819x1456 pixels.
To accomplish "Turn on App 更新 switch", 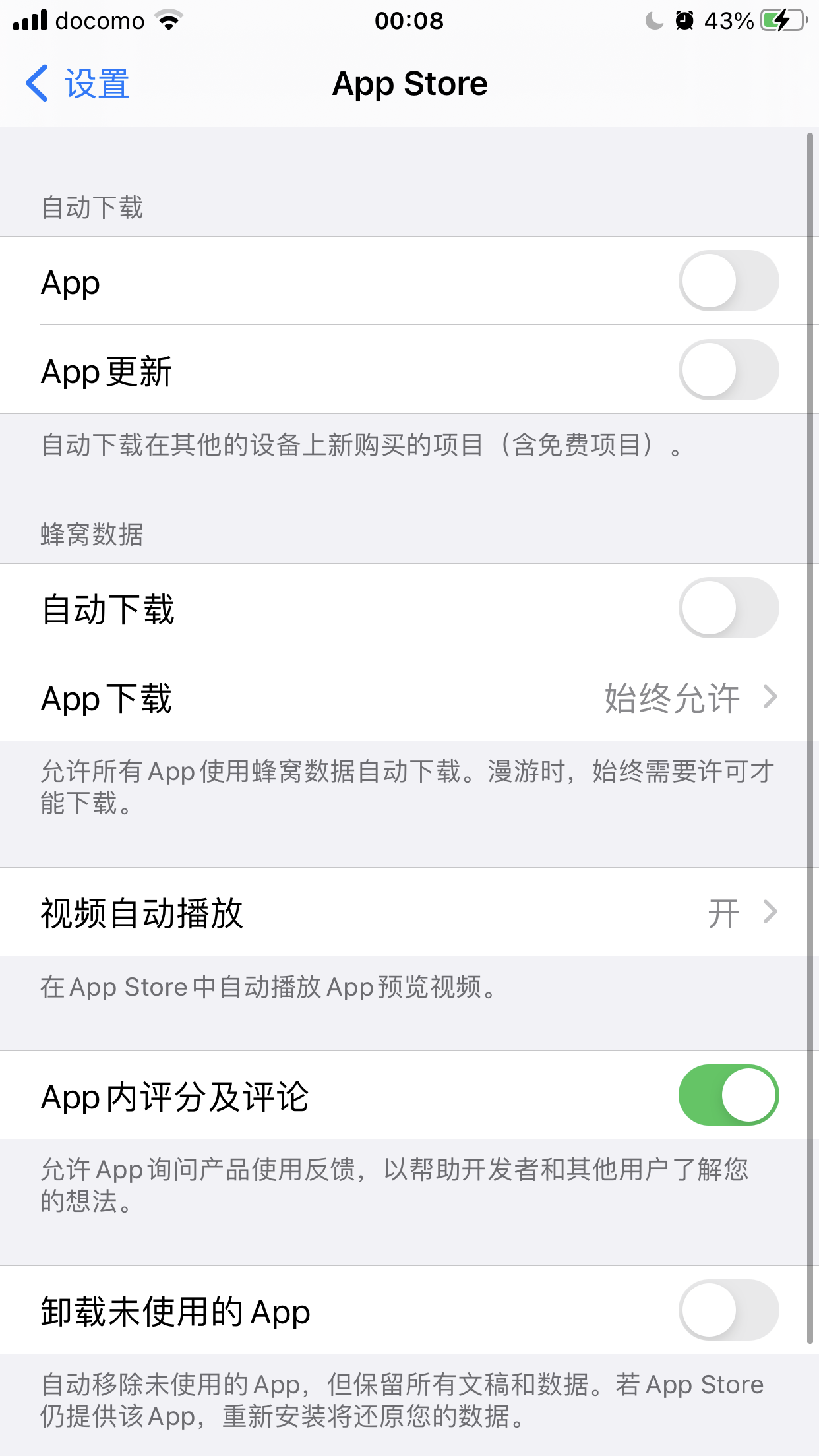I will click(x=728, y=370).
